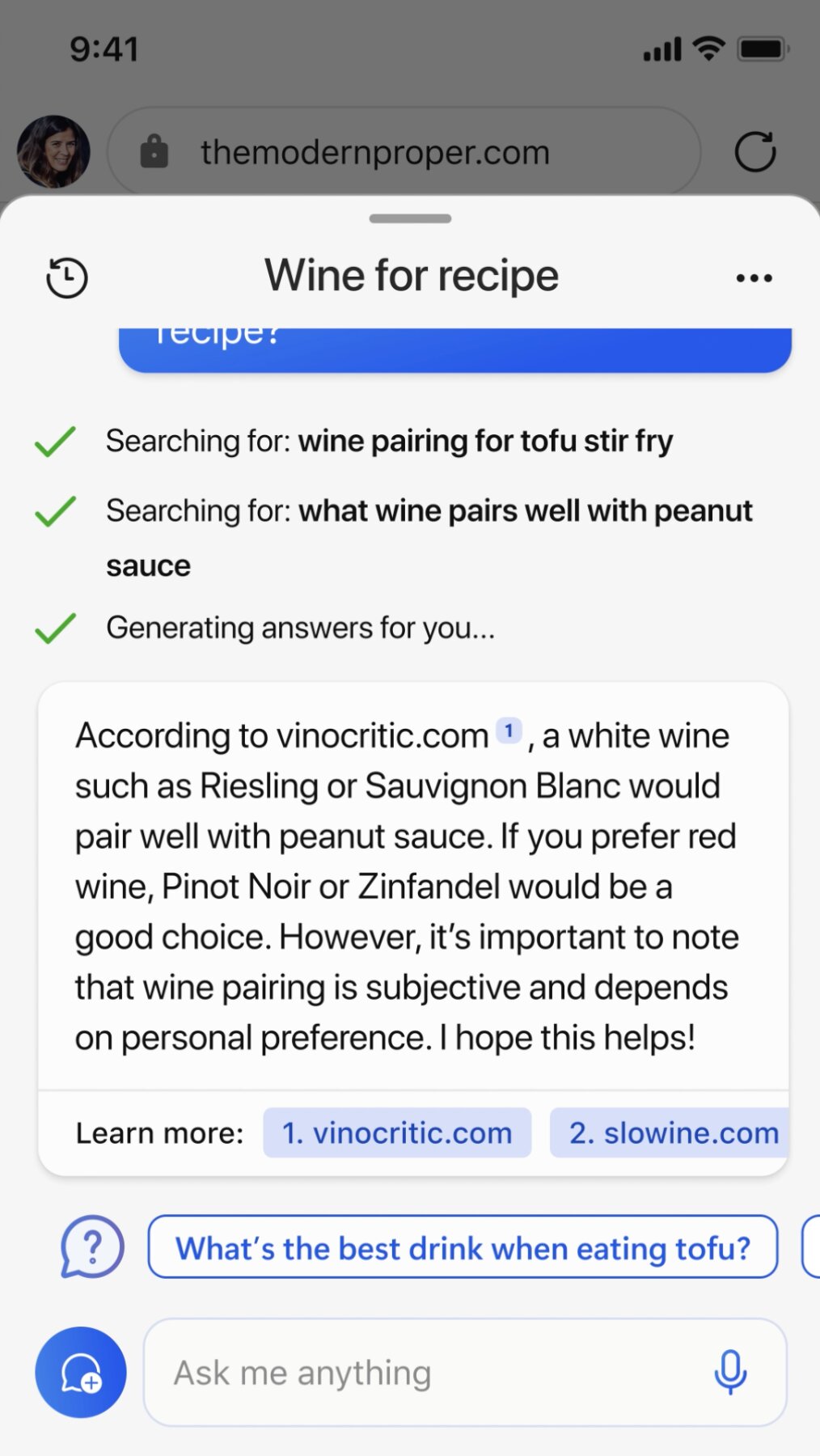Activate microphone voice input
The image size is (820, 1456).
coord(730,1372)
